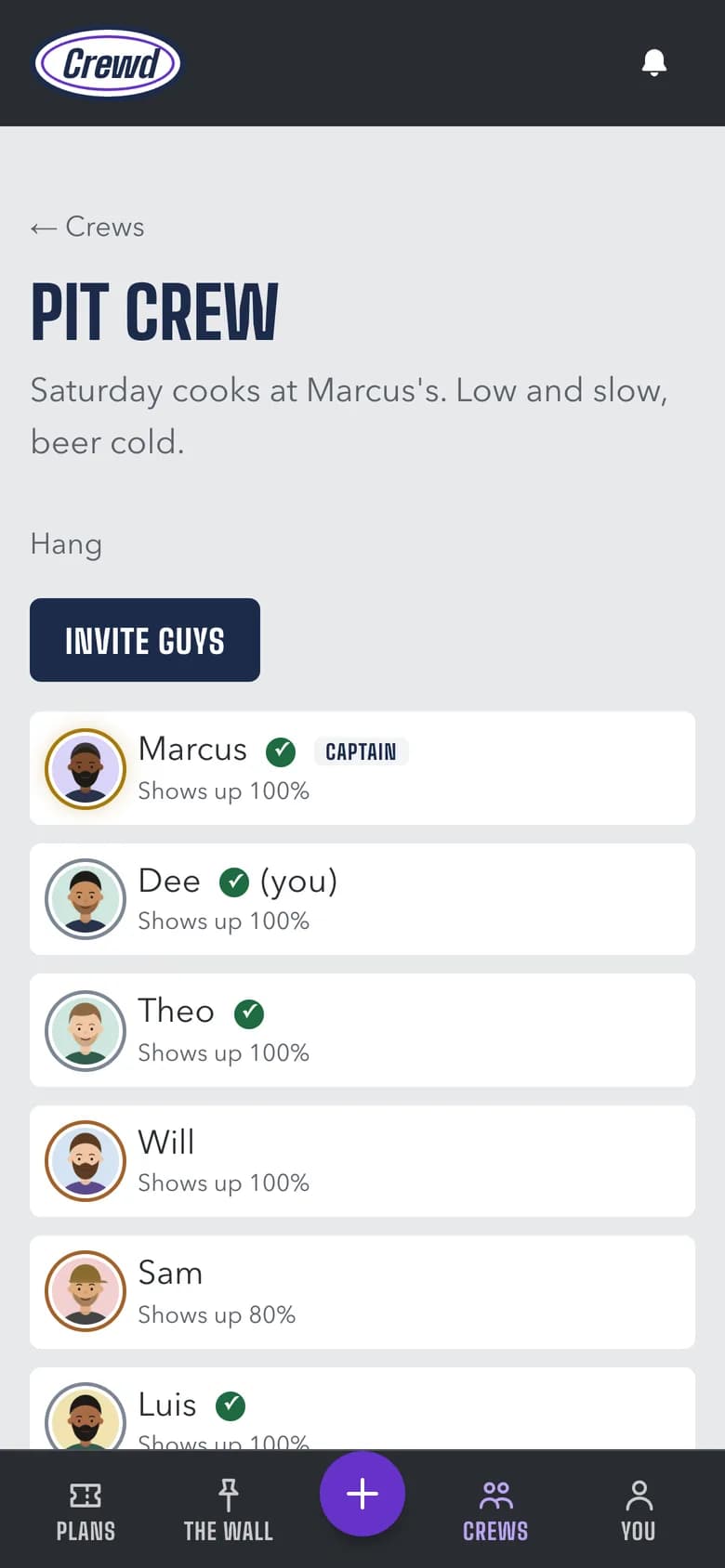View Will's profile row
This screenshot has width=725, height=1568.
pyautogui.click(x=362, y=1161)
